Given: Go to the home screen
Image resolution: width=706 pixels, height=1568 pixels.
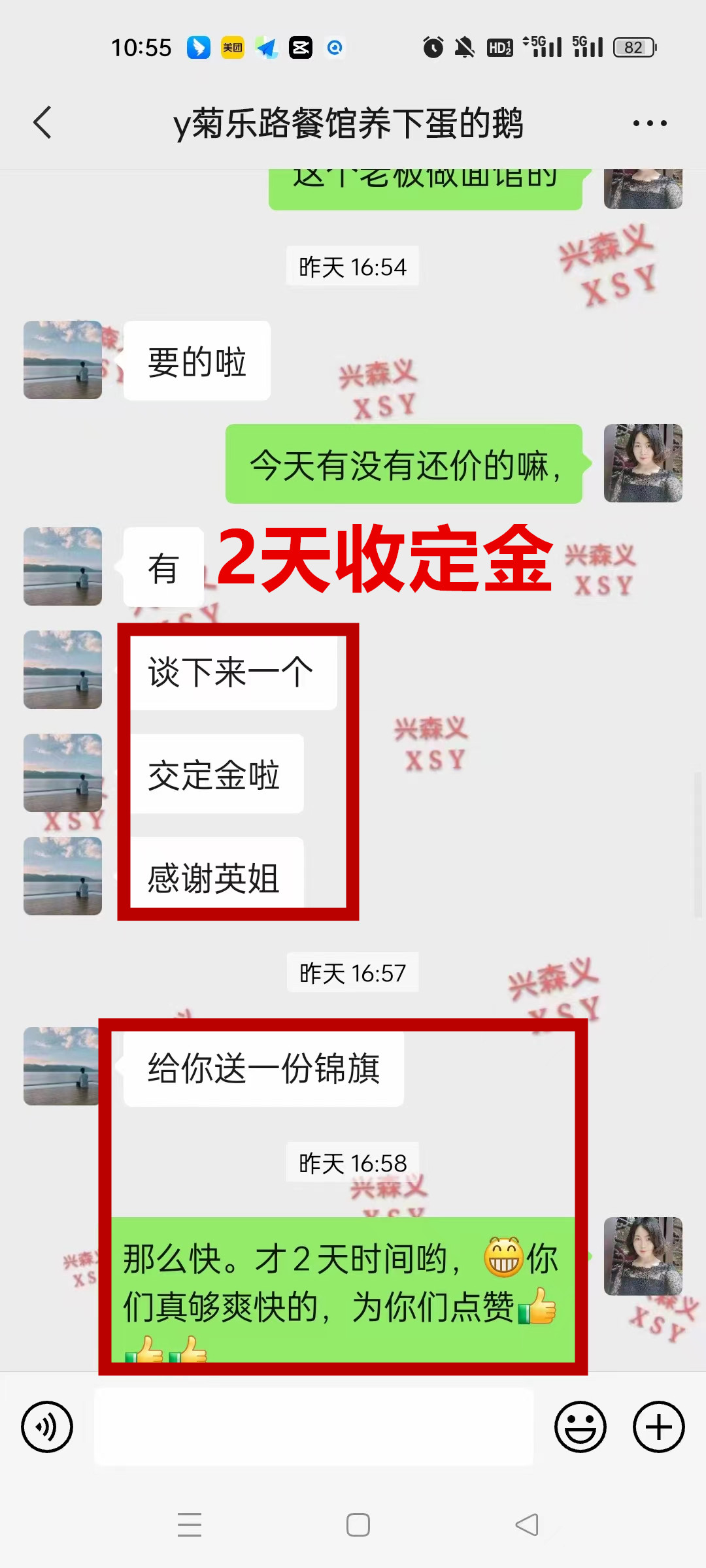Looking at the screenshot, I should [x=358, y=1525].
